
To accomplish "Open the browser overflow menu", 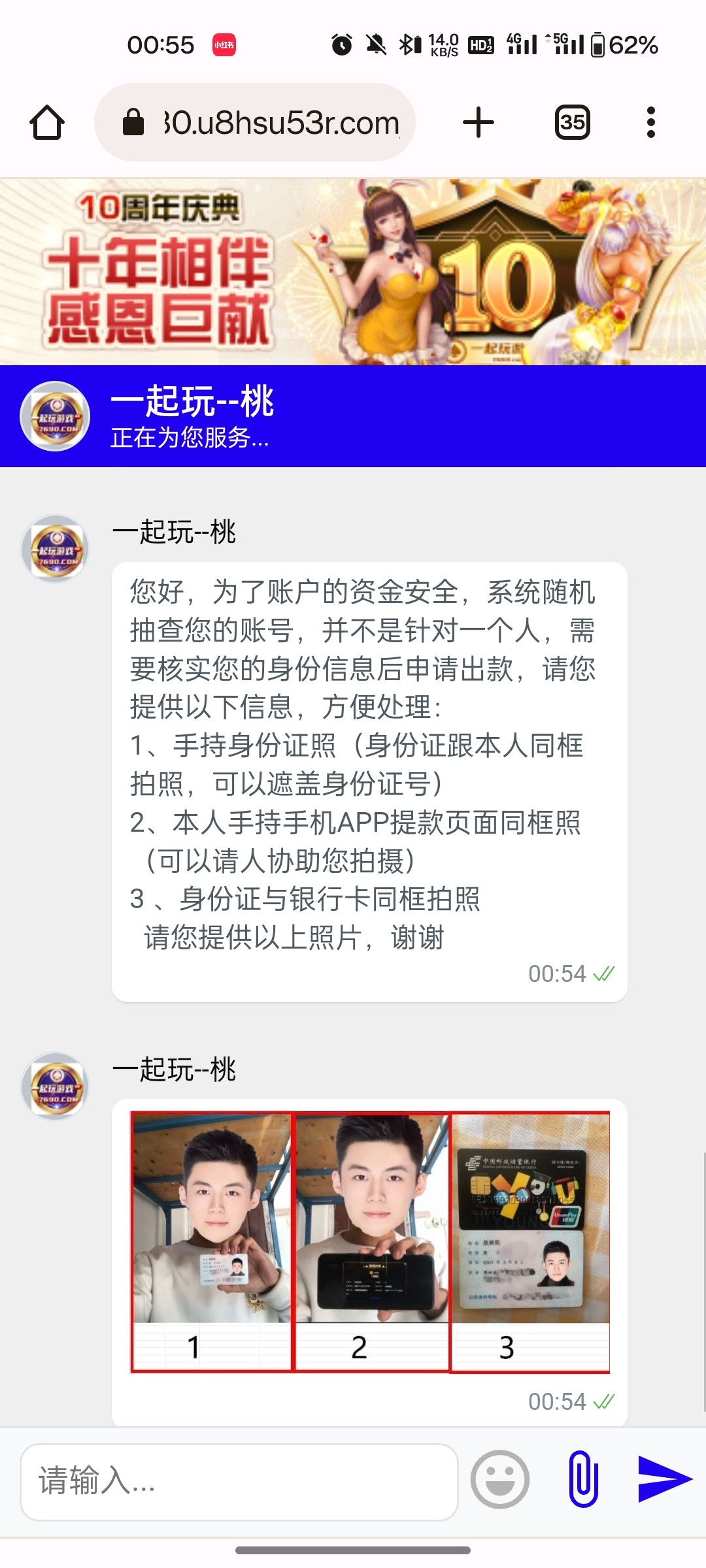I will click(650, 122).
